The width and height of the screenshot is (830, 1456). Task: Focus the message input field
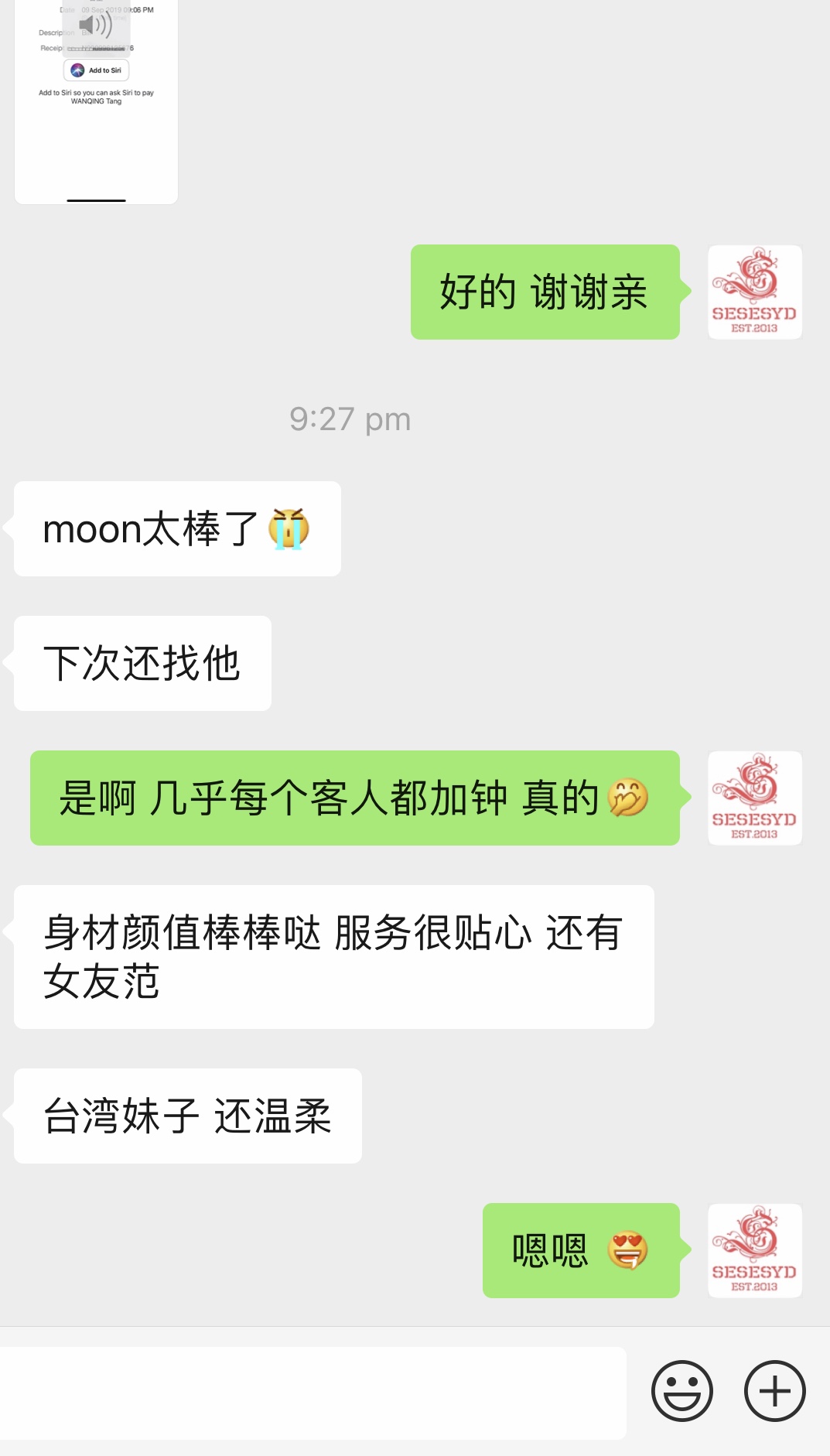coord(313,1393)
